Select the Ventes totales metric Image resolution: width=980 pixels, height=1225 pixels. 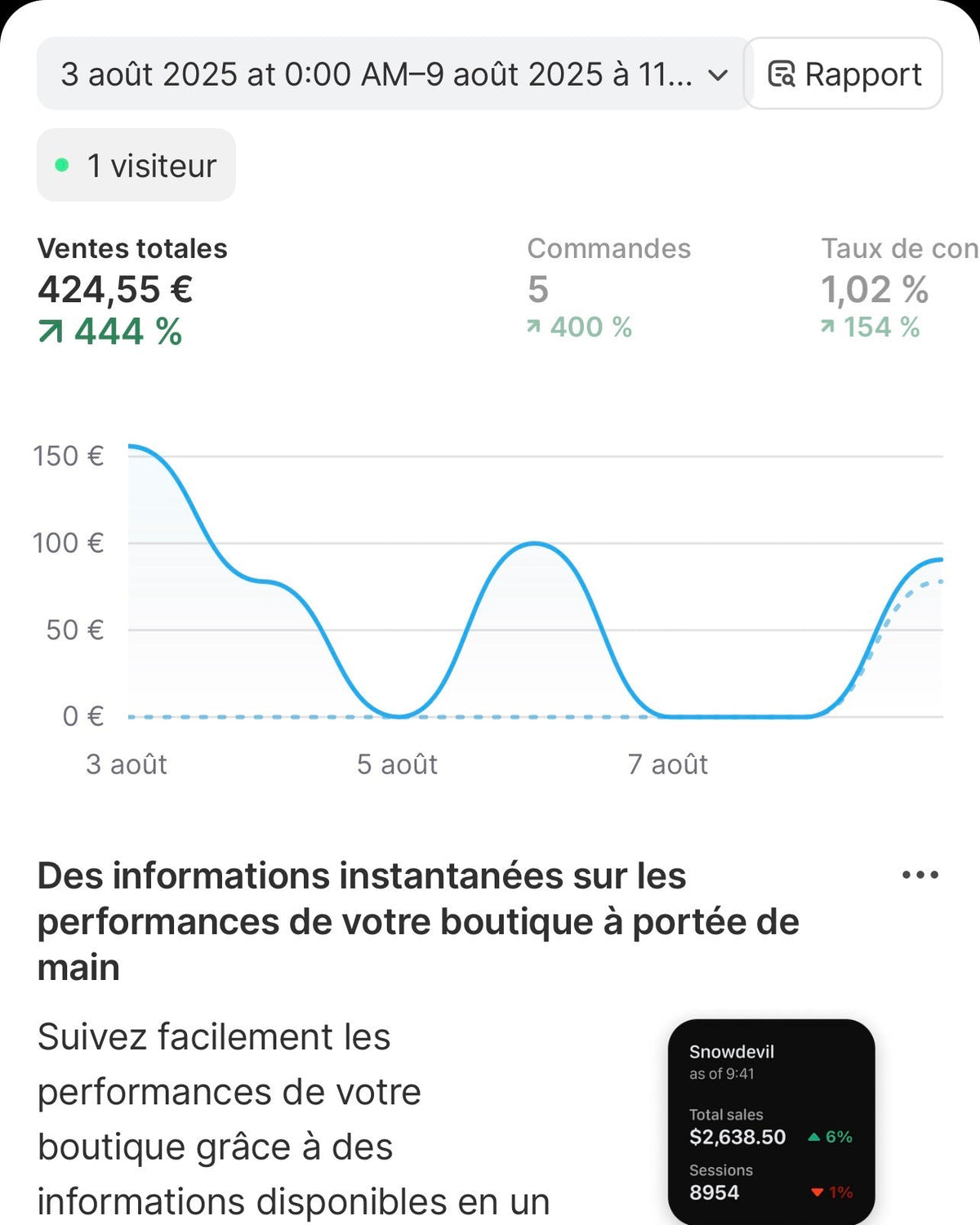point(132,291)
